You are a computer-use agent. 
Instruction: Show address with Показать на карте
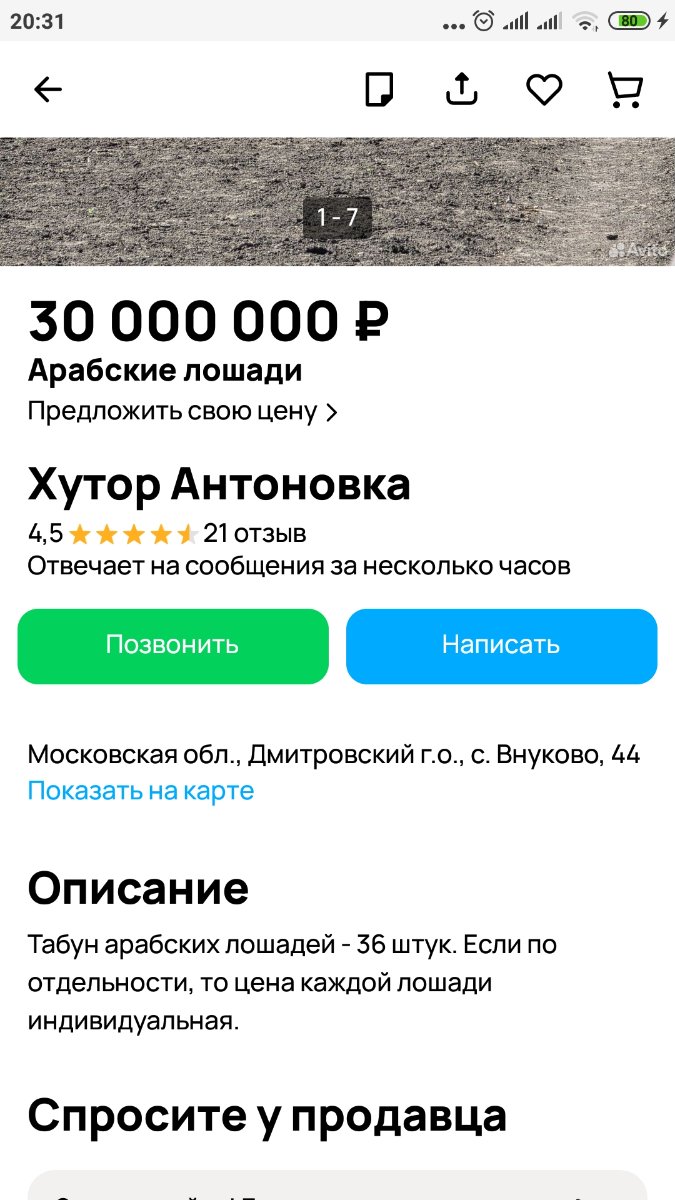141,791
